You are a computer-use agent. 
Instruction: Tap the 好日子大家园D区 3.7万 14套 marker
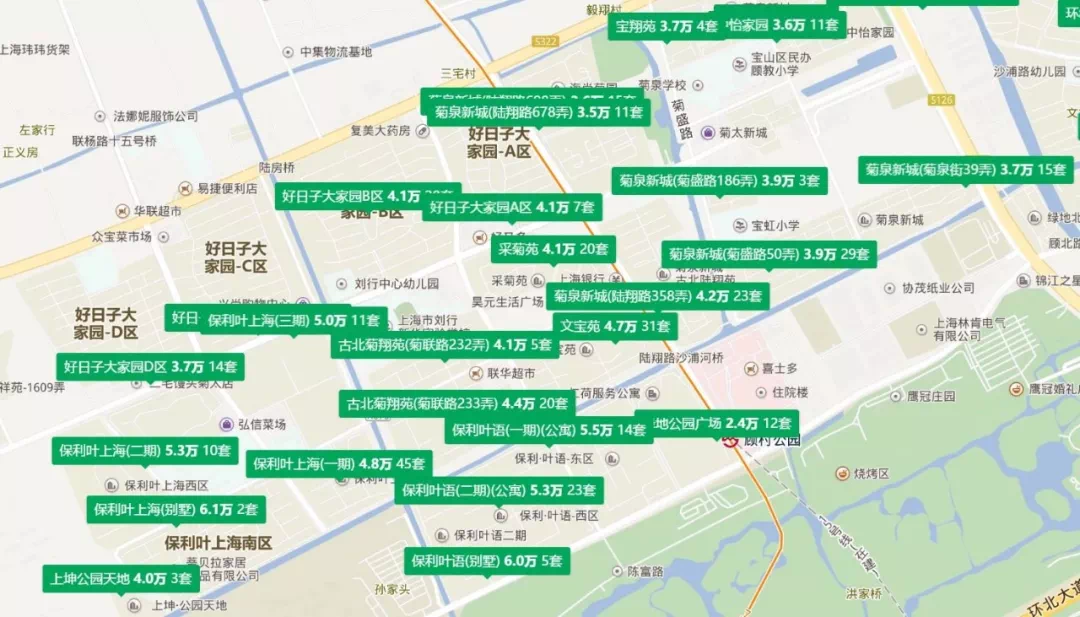pos(150,367)
